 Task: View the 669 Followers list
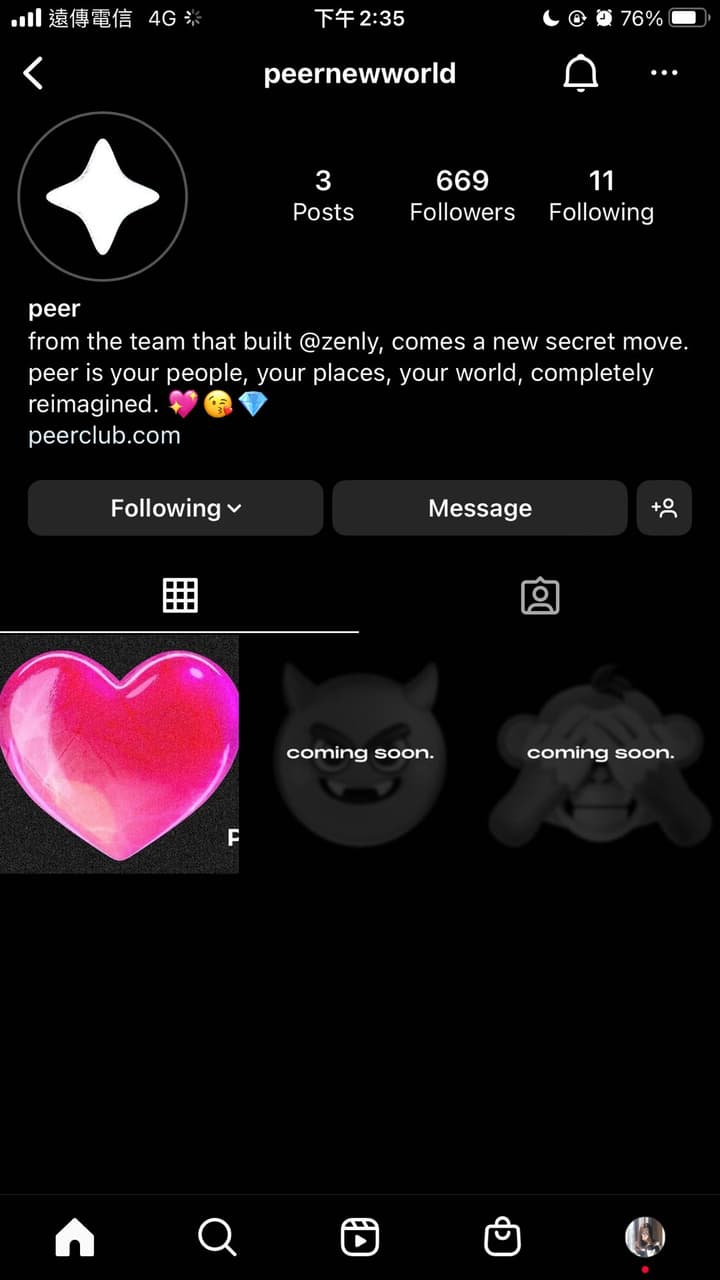462,195
